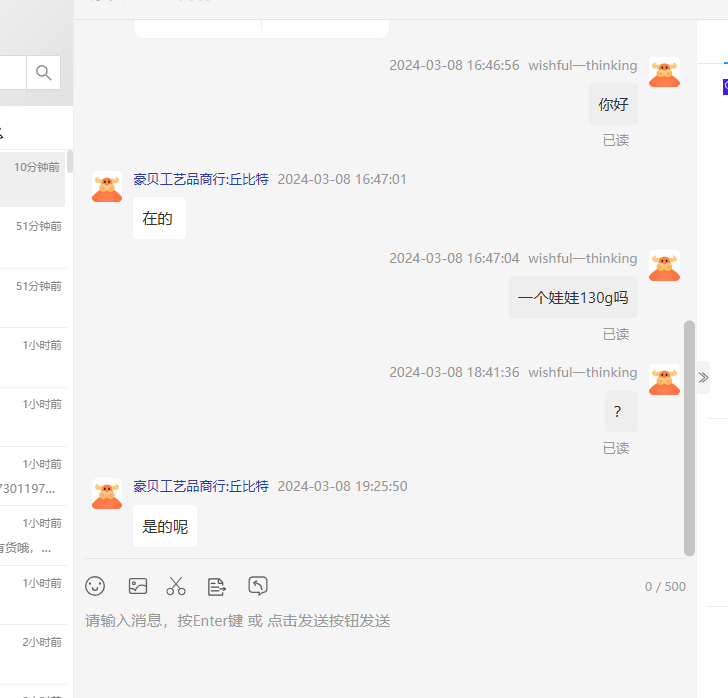
Task: Open the emoji picker
Action: (95, 586)
